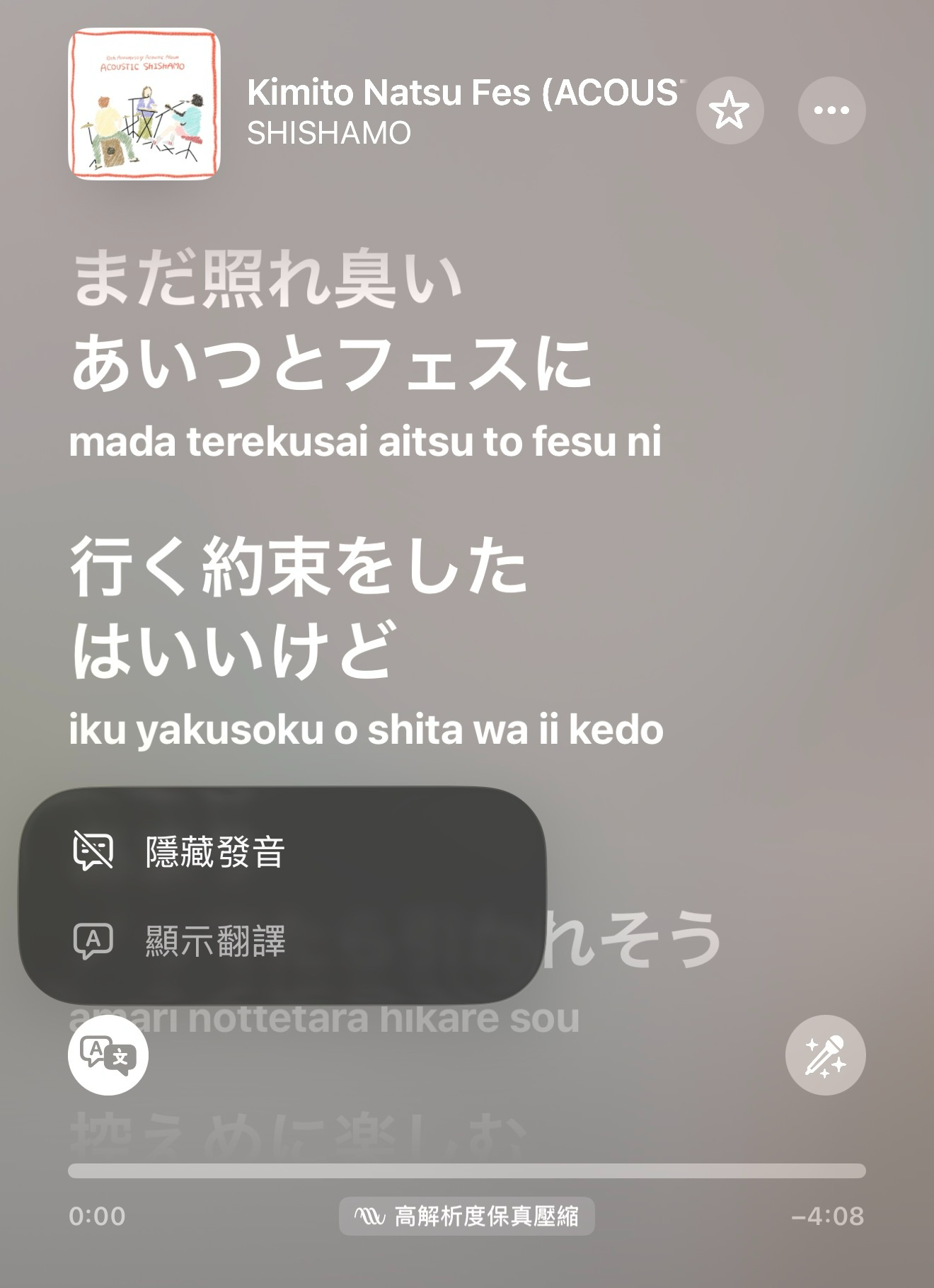The height and width of the screenshot is (1288, 934).
Task: Open the more options ellipsis menu
Action: click(x=831, y=110)
